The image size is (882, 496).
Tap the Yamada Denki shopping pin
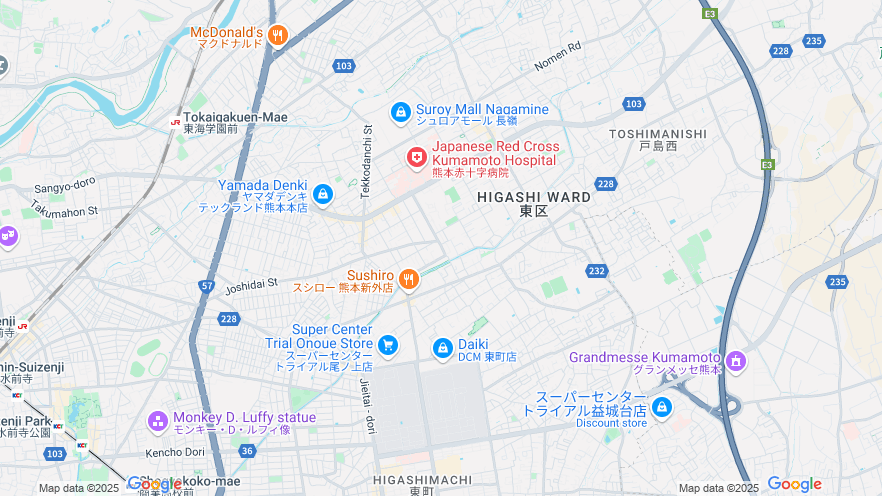(x=322, y=194)
